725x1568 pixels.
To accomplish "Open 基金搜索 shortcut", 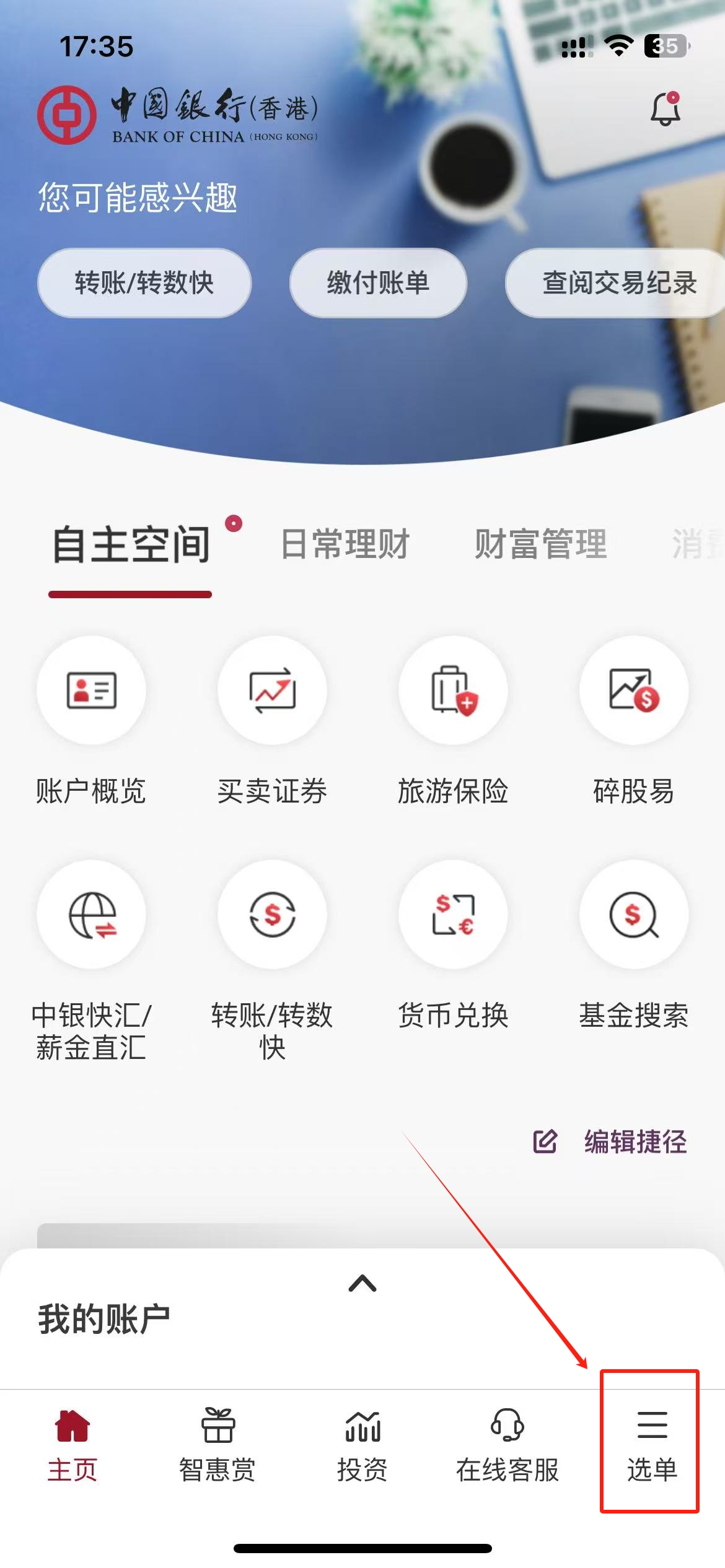I will pos(633,915).
